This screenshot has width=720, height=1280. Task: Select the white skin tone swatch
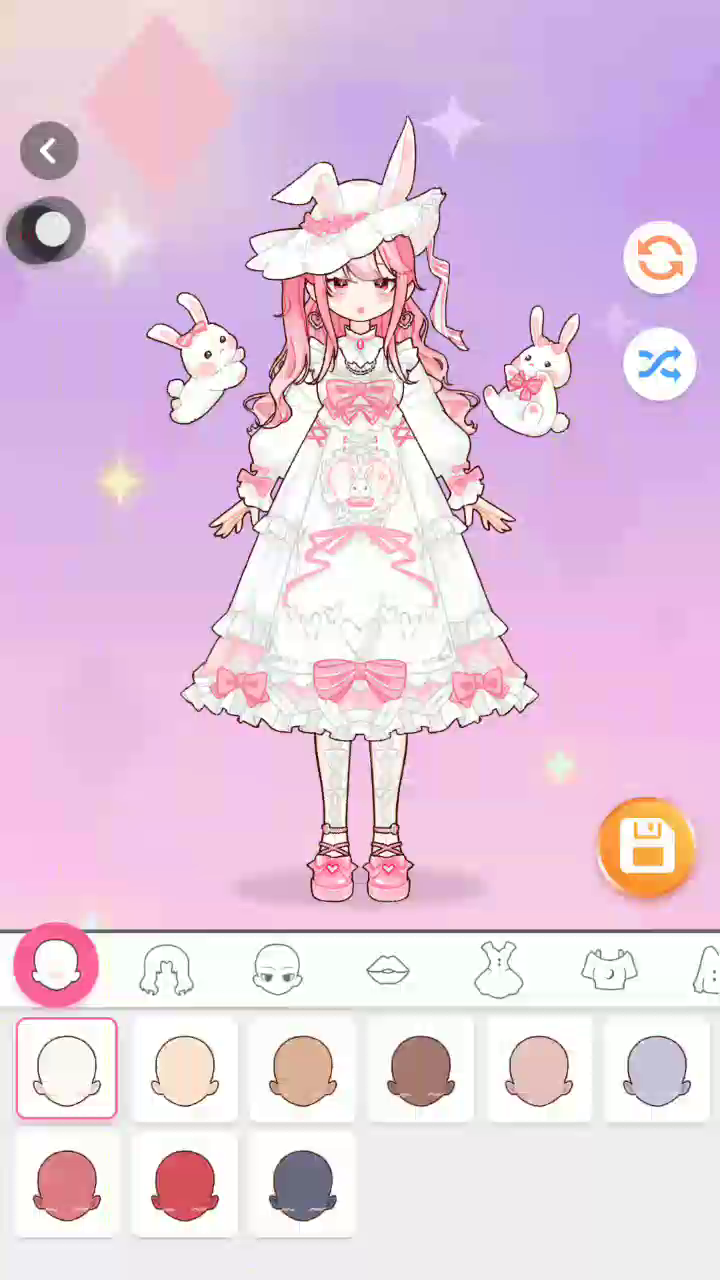(66, 1068)
